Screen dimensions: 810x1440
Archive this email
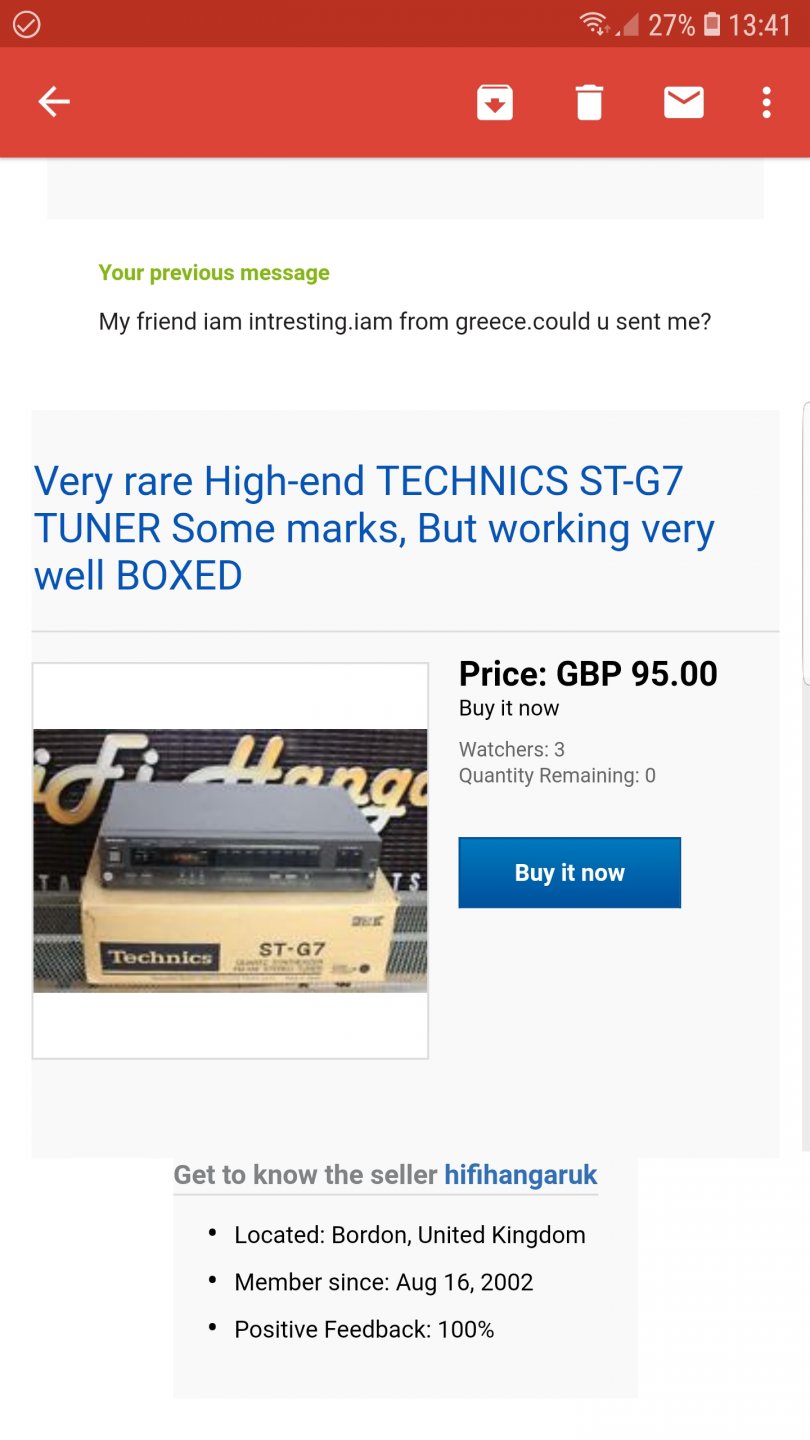pyautogui.click(x=495, y=102)
